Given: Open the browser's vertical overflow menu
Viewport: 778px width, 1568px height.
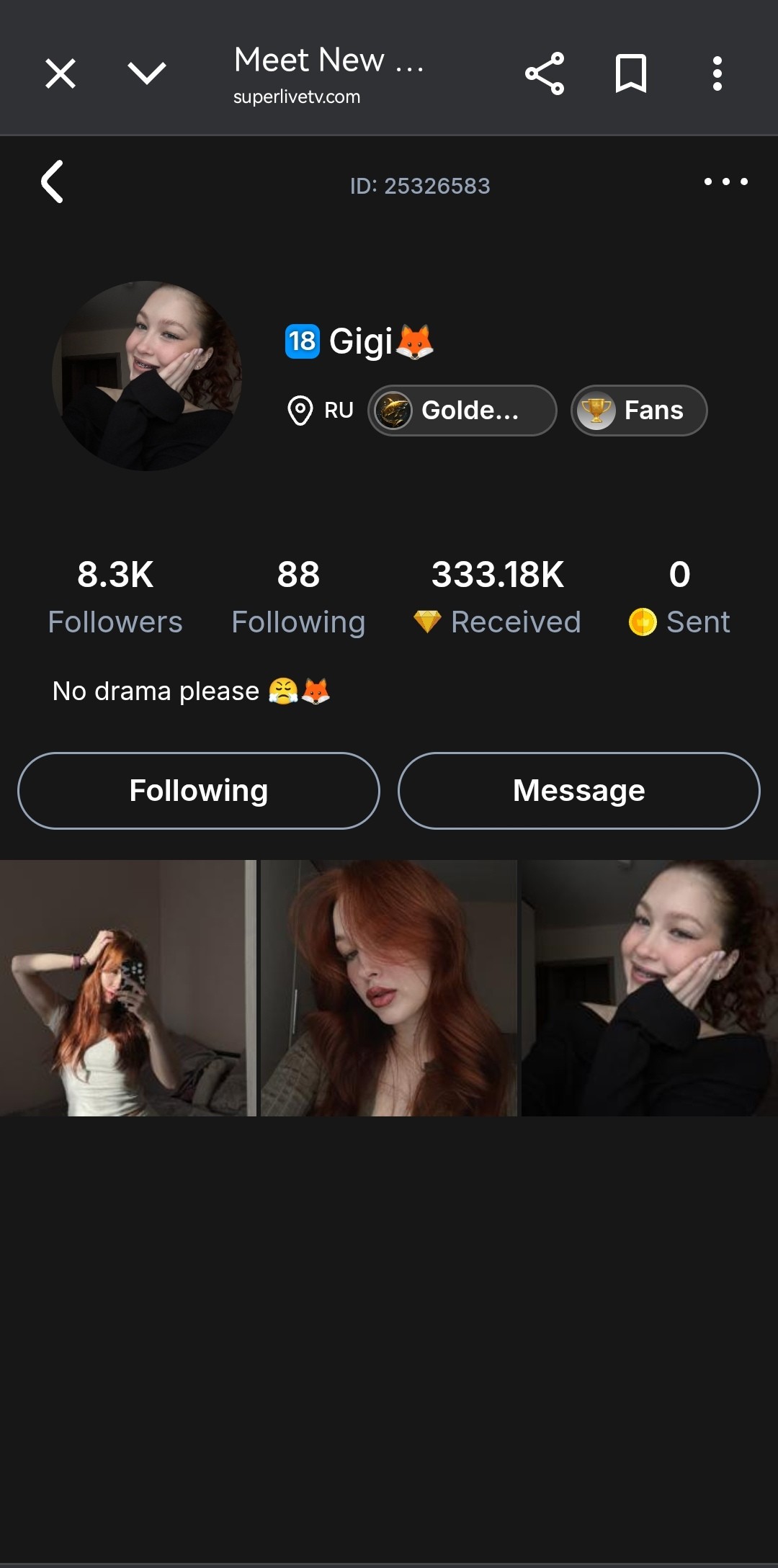Looking at the screenshot, I should tap(717, 73).
